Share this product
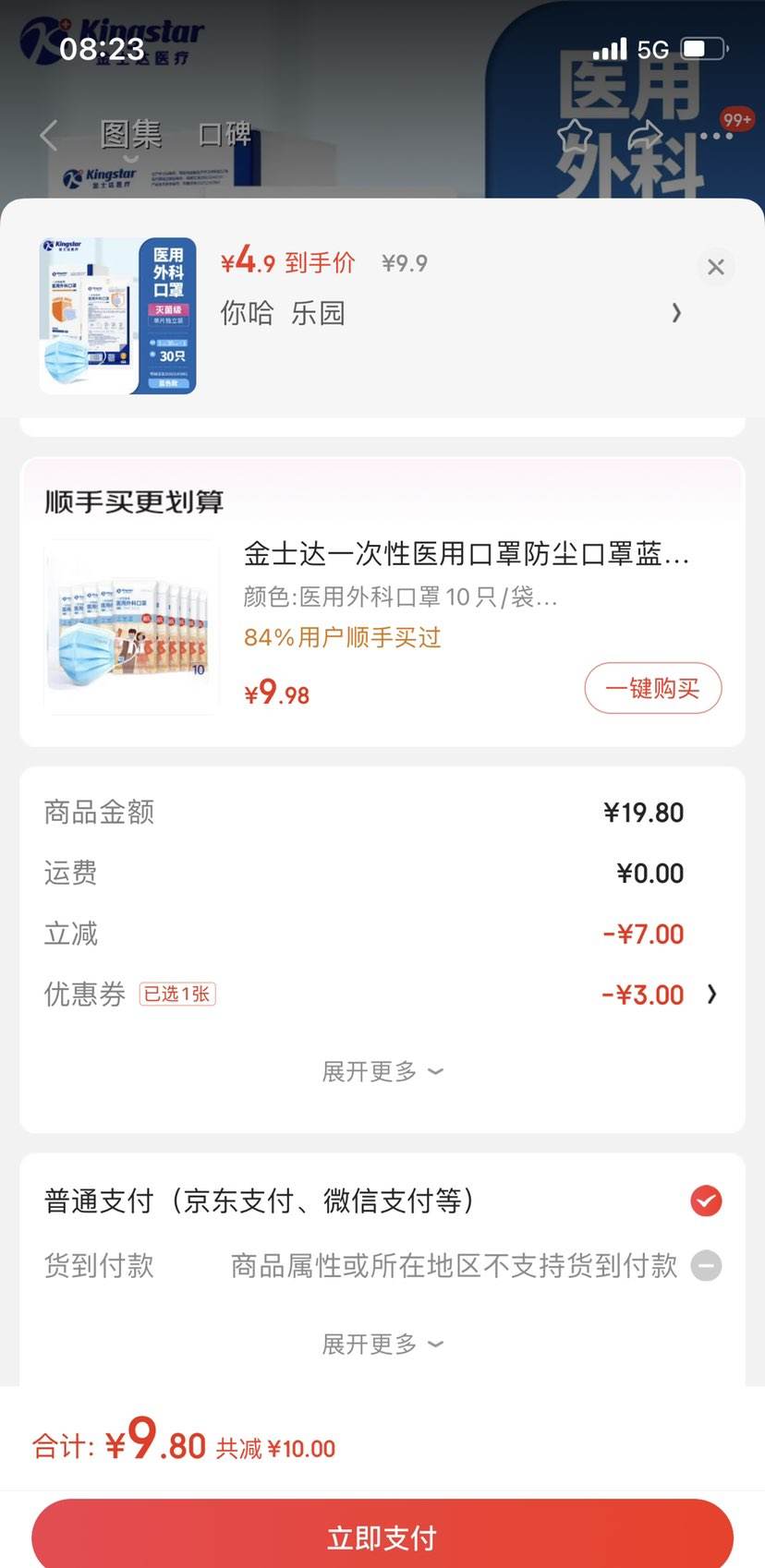Image resolution: width=765 pixels, height=1568 pixels. [649, 135]
